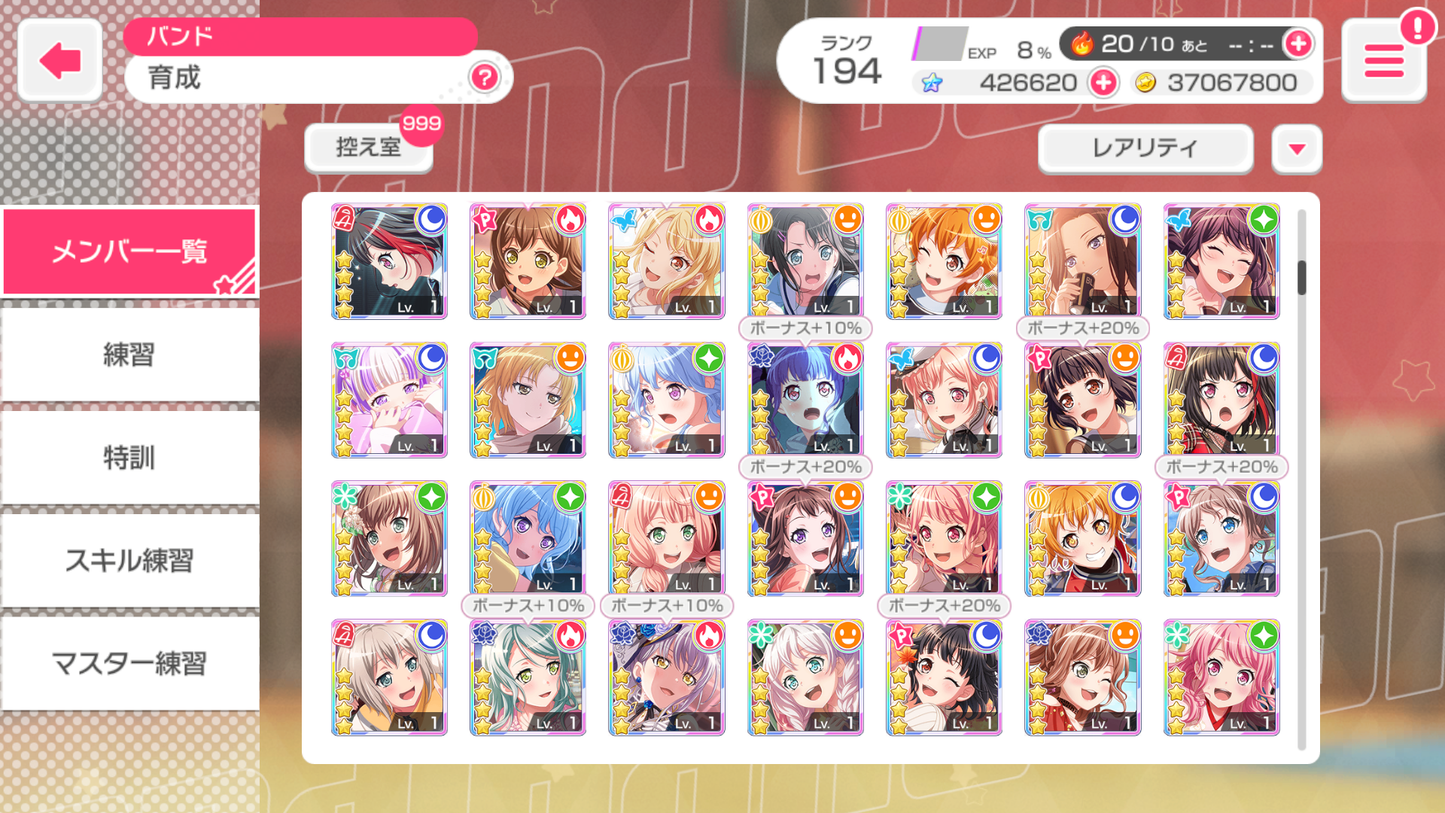The height and width of the screenshot is (813, 1445).
Task: Refill boost flames with plus button
Action: point(1298,43)
